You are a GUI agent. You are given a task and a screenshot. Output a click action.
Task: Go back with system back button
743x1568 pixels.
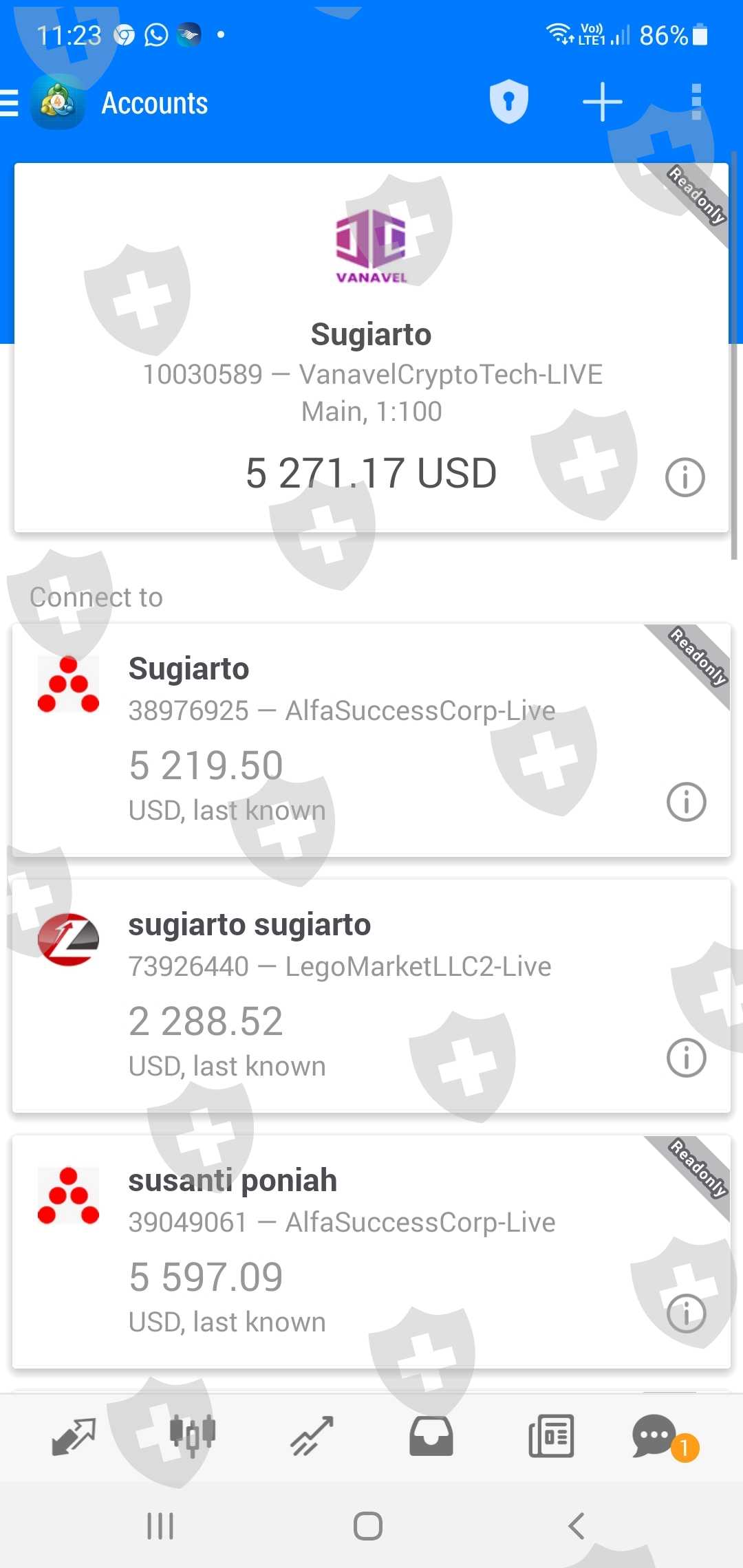(577, 1526)
